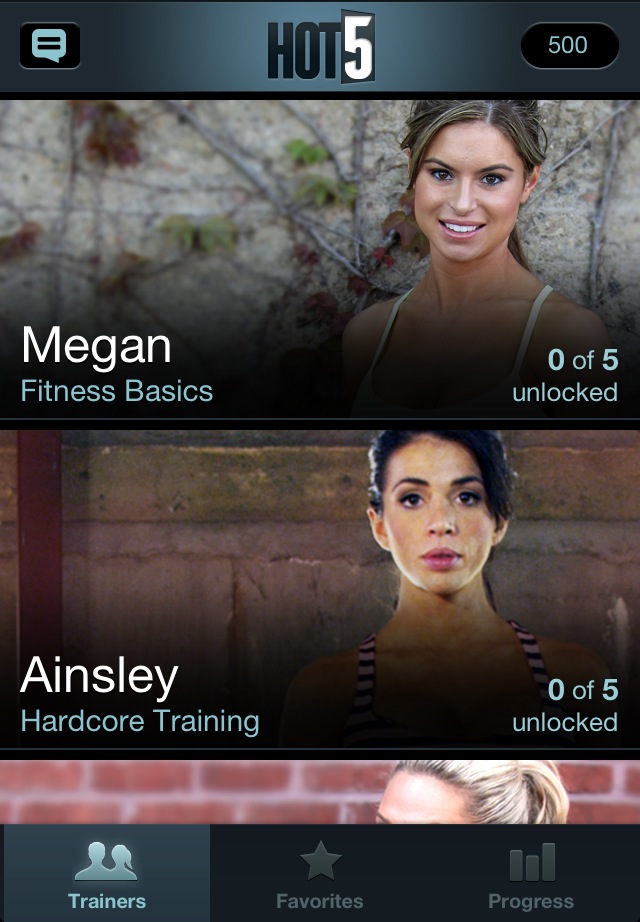
Task: Switch to the Favorites tab
Action: click(320, 874)
